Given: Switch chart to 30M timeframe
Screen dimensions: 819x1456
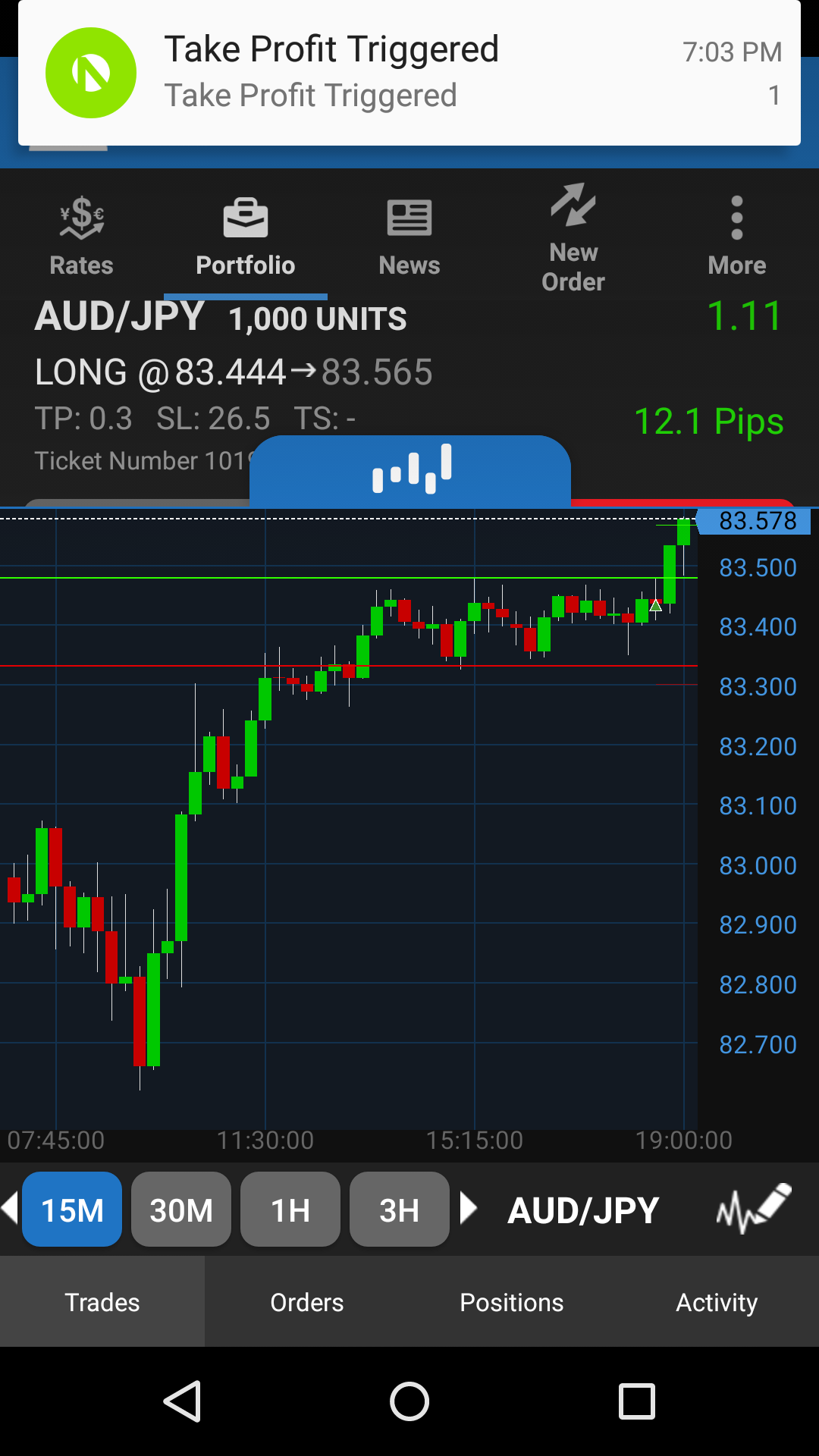Looking at the screenshot, I should click(x=181, y=1210).
